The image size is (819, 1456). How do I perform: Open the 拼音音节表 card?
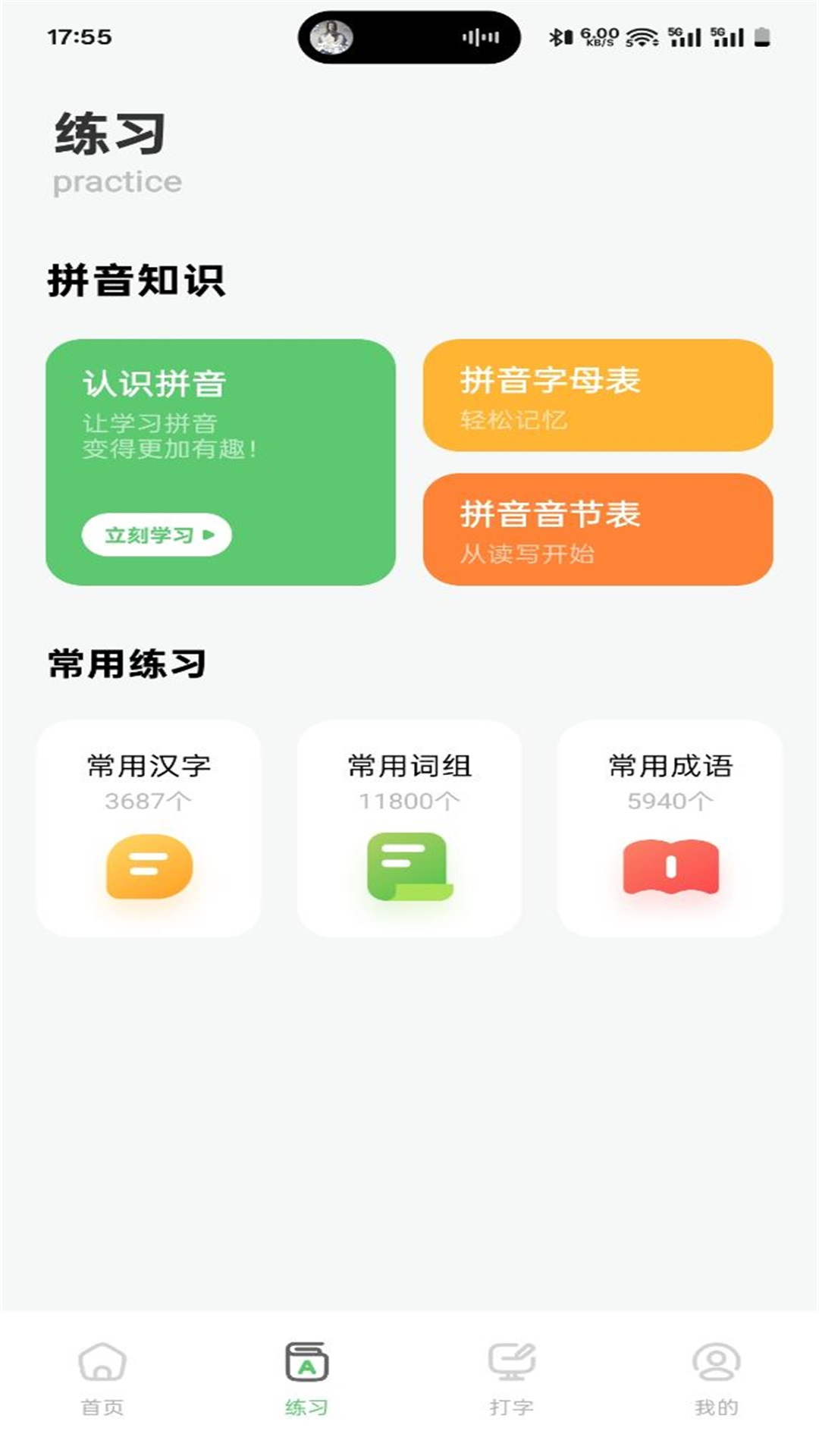[x=598, y=529]
